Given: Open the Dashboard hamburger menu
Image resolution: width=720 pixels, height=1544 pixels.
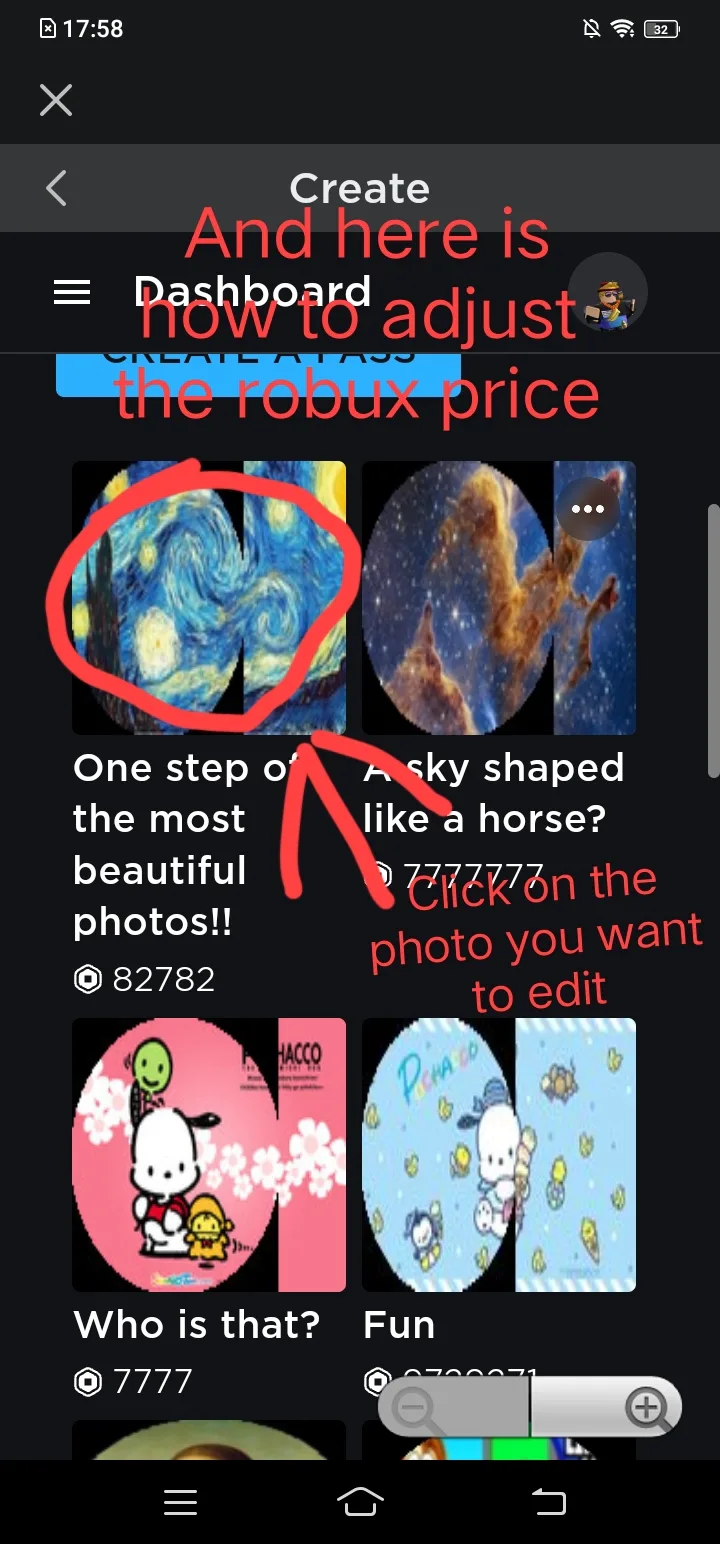Looking at the screenshot, I should (72, 292).
